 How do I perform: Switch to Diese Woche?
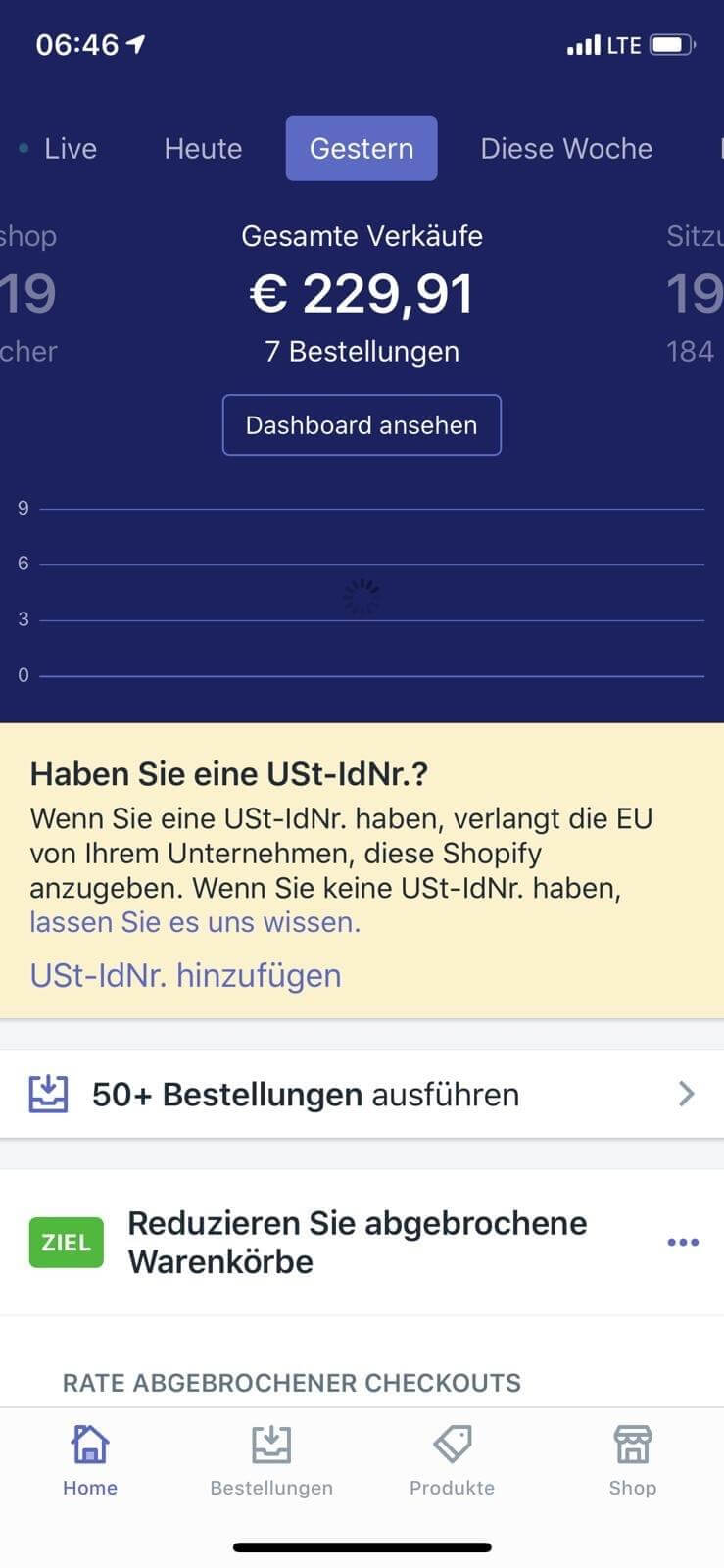tap(566, 148)
